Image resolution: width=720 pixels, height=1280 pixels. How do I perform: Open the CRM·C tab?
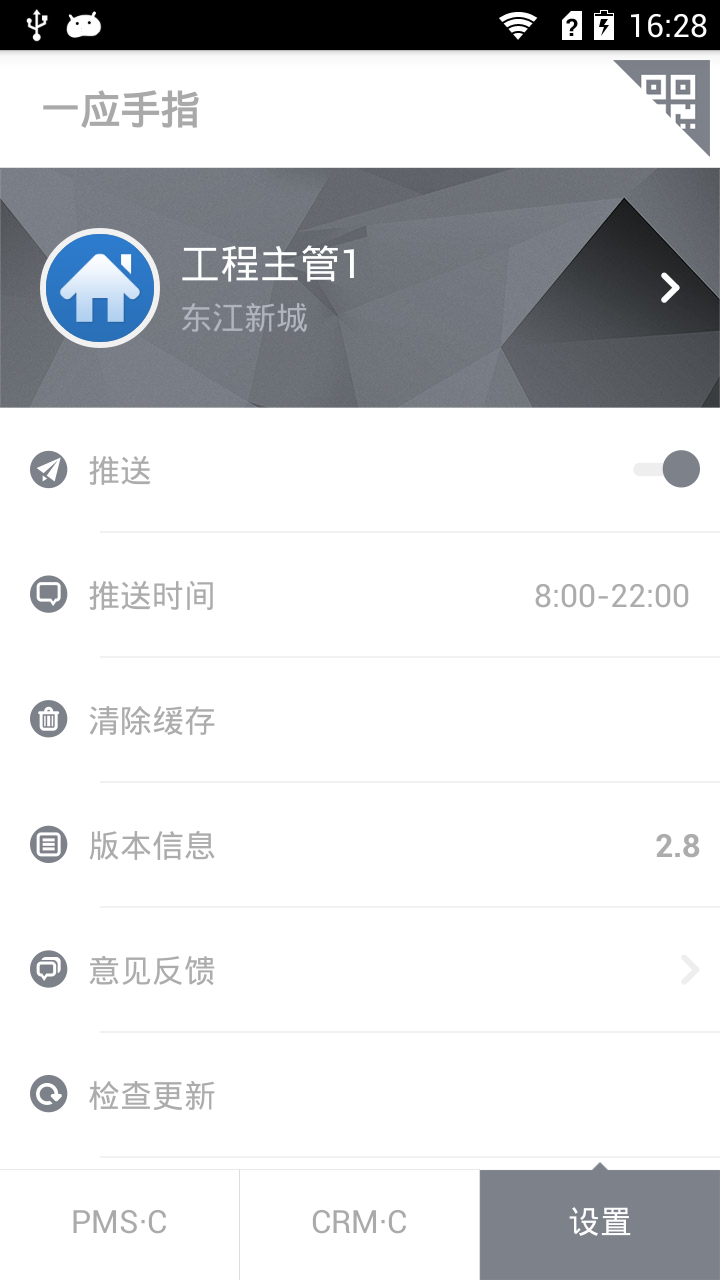[x=360, y=1222]
